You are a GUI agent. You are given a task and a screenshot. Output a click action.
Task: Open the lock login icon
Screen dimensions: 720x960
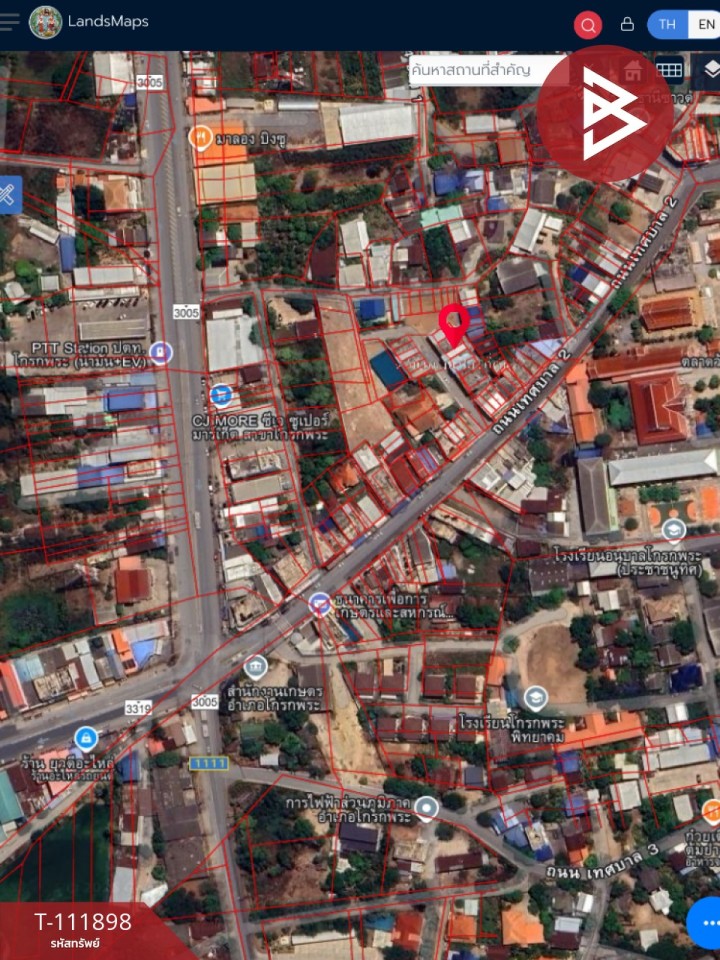[627, 24]
